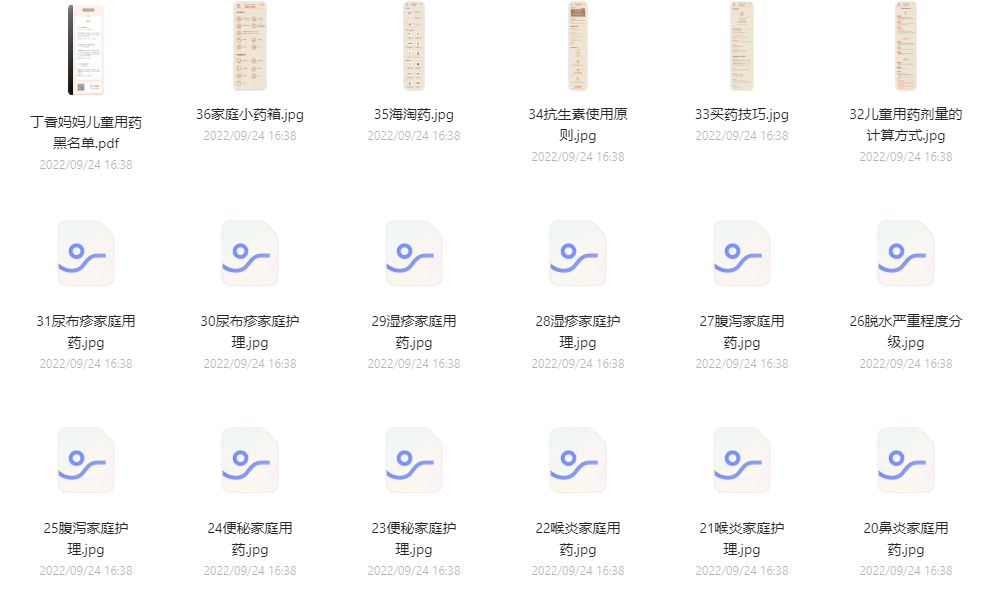Open 20鼻炎家庭用药.jpg file
Viewport: 982px width, 615px height.
tap(906, 461)
